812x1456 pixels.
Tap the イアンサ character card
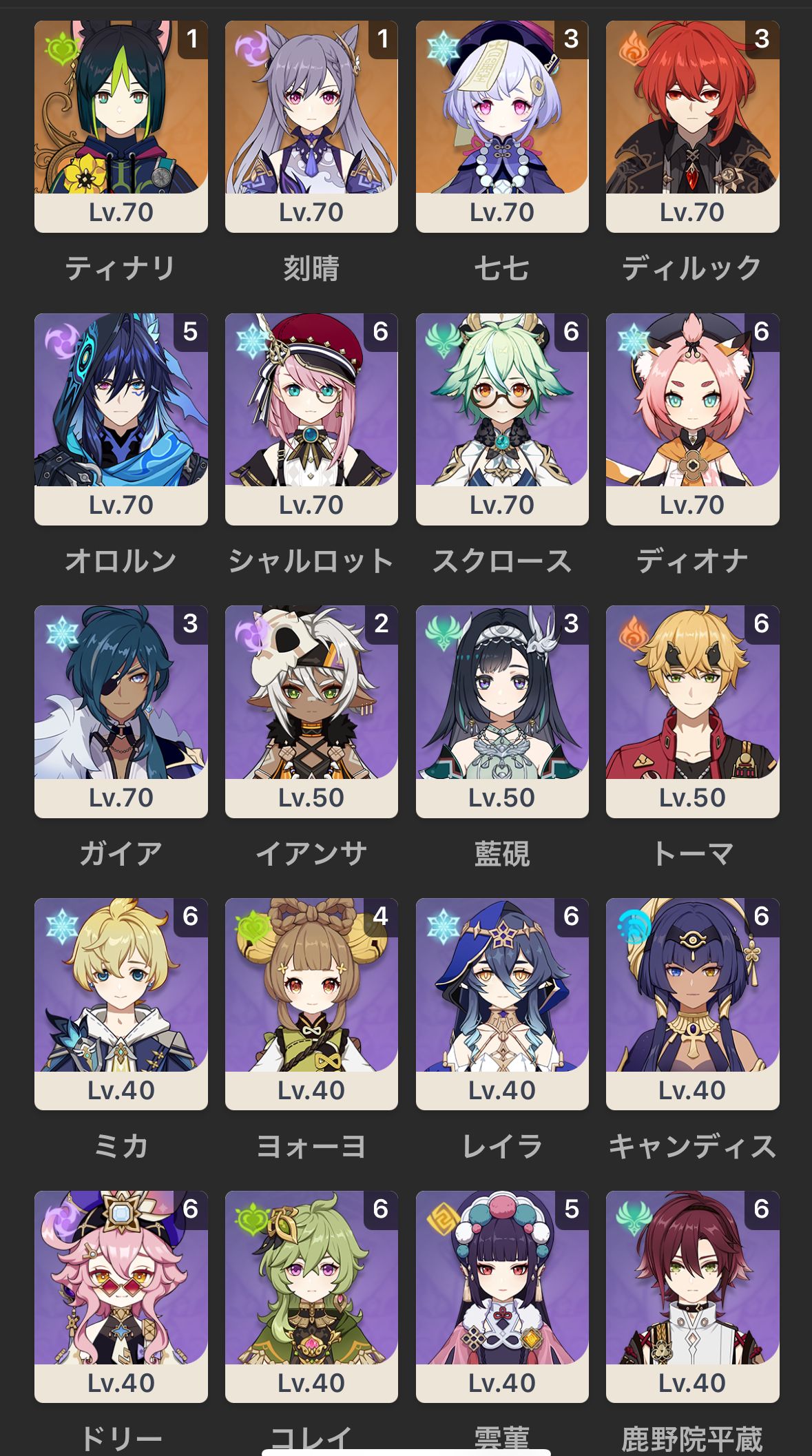tap(311, 711)
